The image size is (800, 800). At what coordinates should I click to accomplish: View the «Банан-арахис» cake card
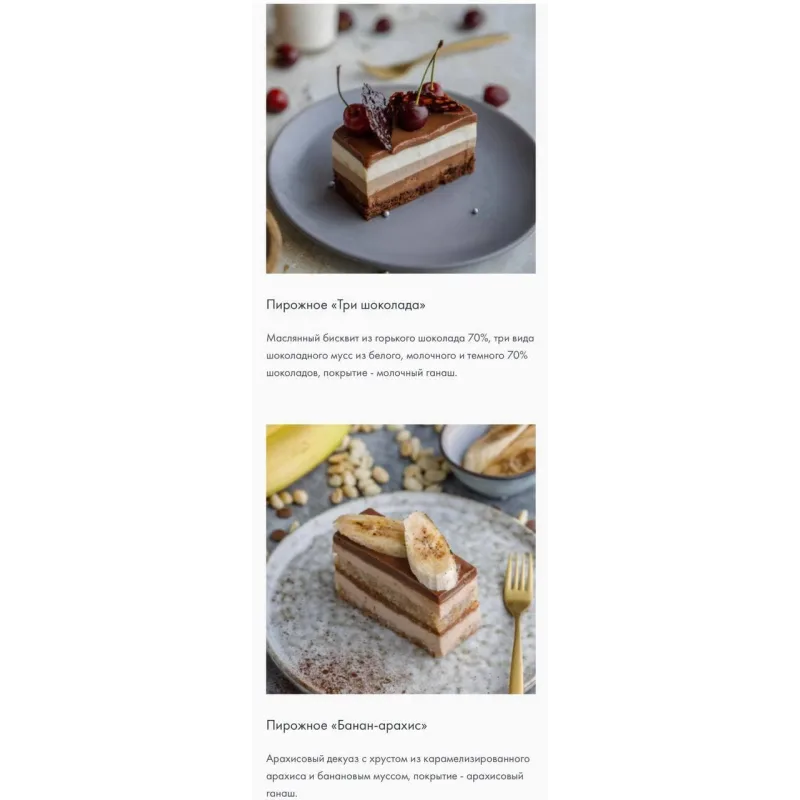point(400,559)
